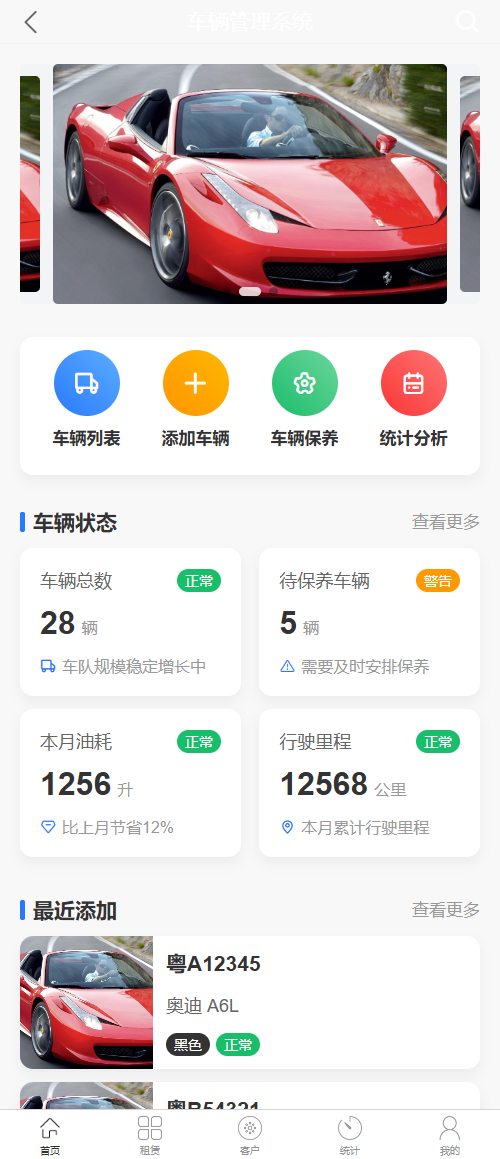View more next to 最近添加
This screenshot has width=500, height=1159.
446,910
